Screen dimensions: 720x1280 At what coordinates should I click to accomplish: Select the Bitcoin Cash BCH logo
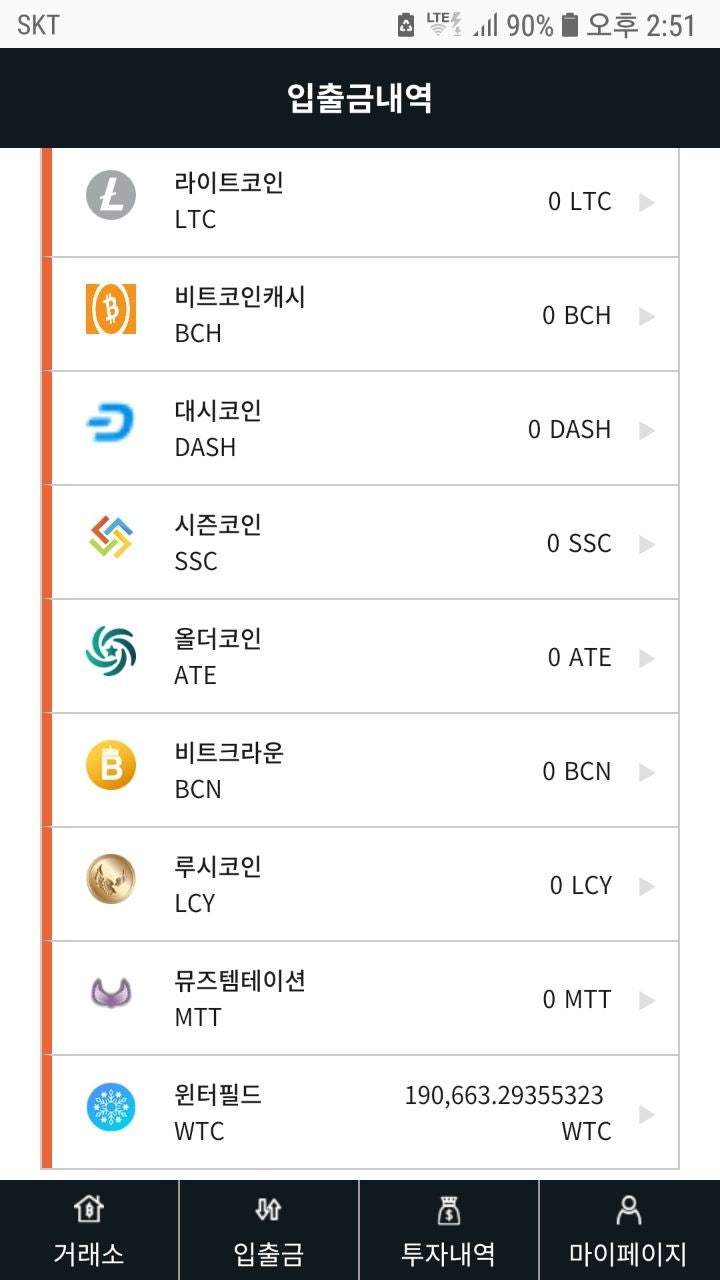pyautogui.click(x=110, y=310)
